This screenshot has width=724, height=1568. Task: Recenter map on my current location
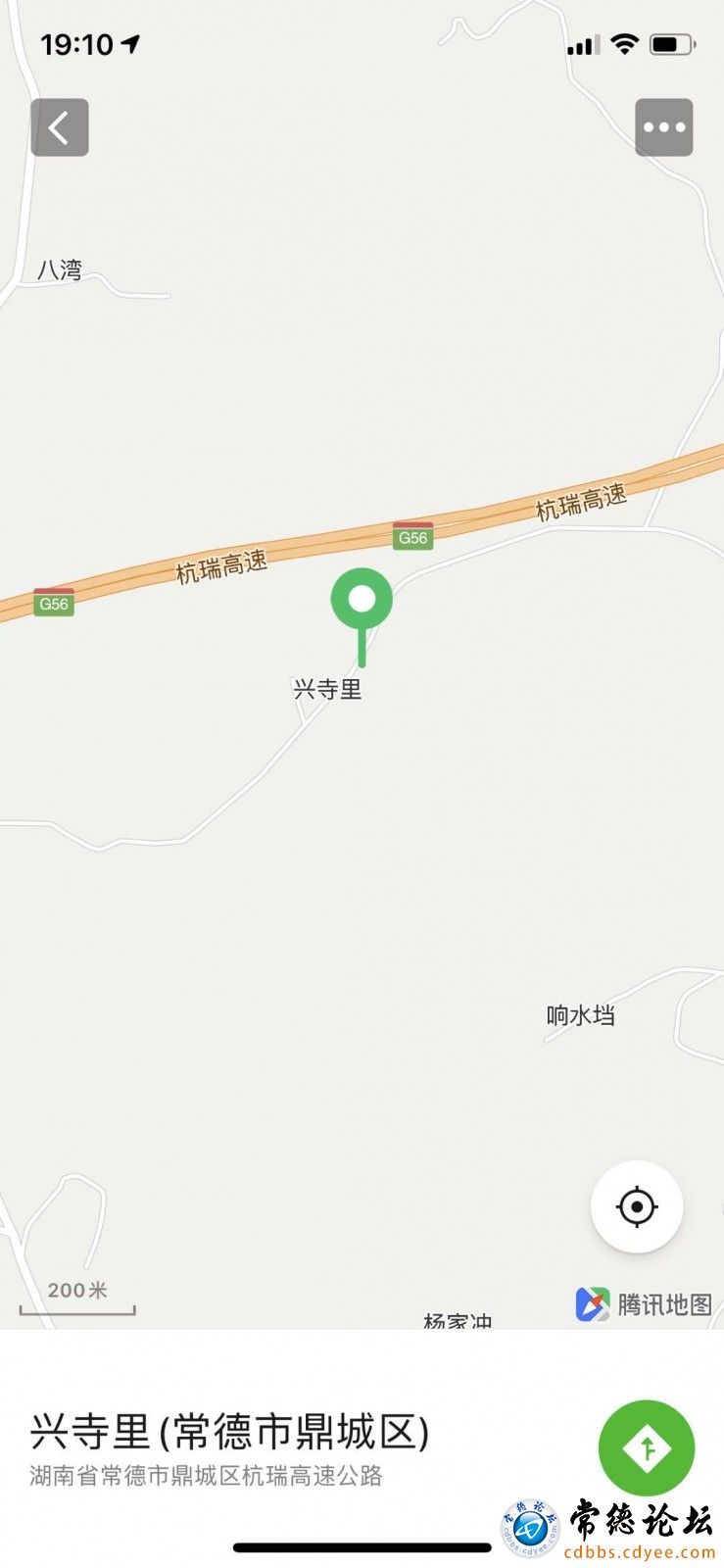637,1206
